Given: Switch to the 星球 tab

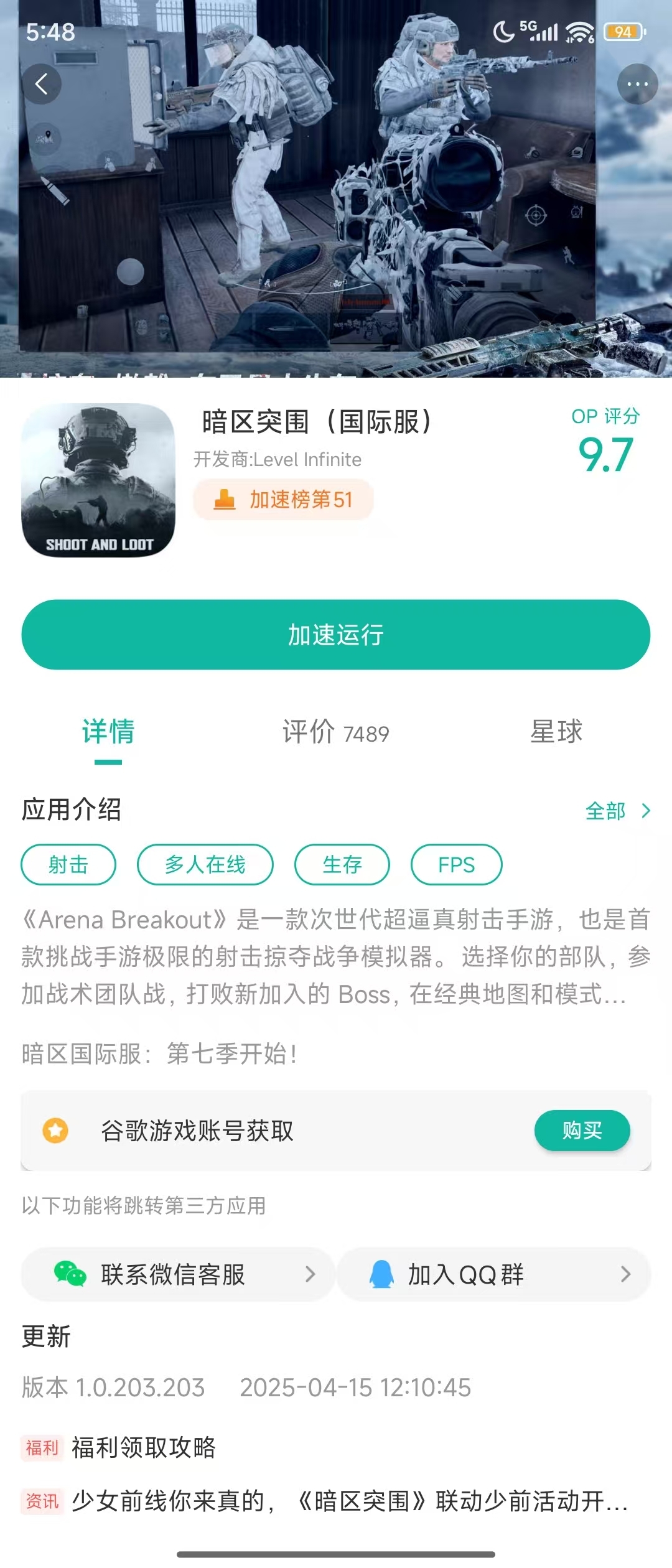Looking at the screenshot, I should [556, 732].
